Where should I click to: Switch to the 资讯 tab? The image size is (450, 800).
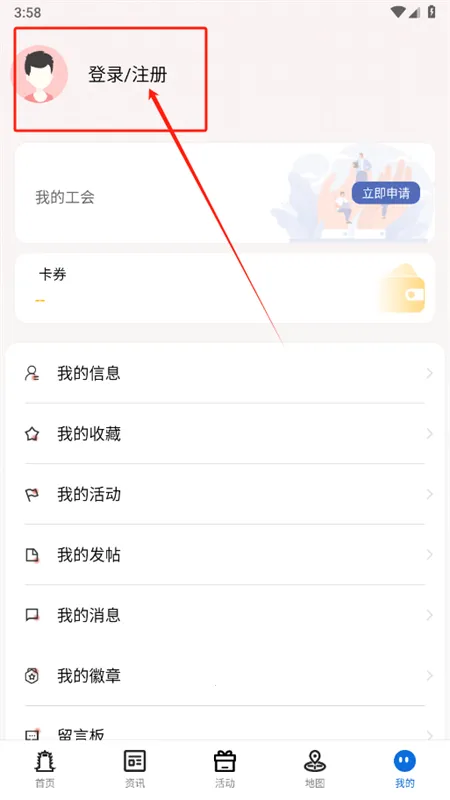135,769
